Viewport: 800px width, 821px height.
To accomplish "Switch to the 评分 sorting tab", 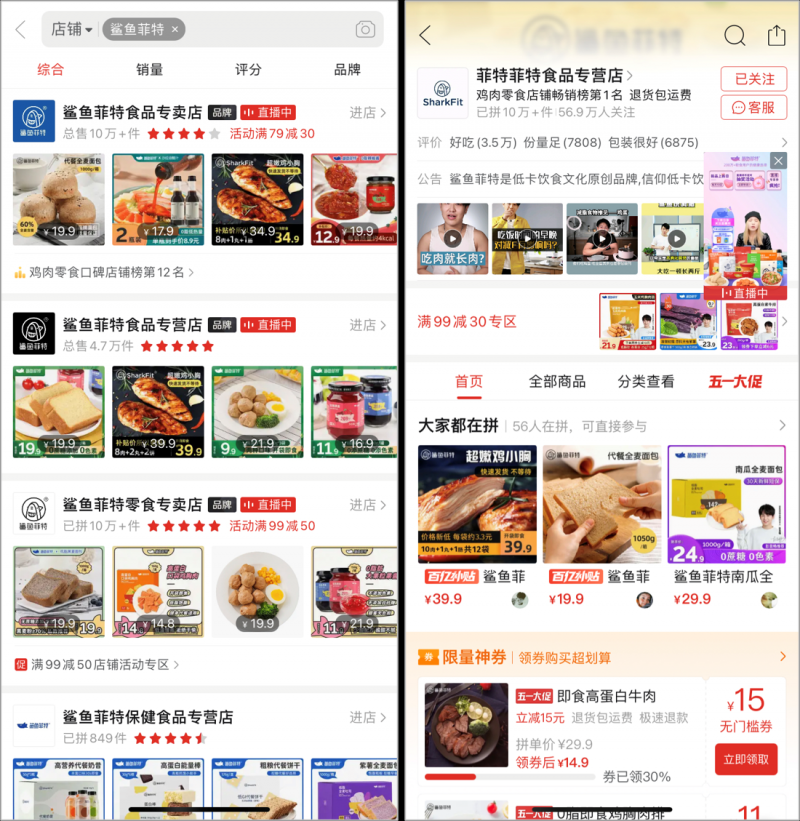I will [248, 69].
